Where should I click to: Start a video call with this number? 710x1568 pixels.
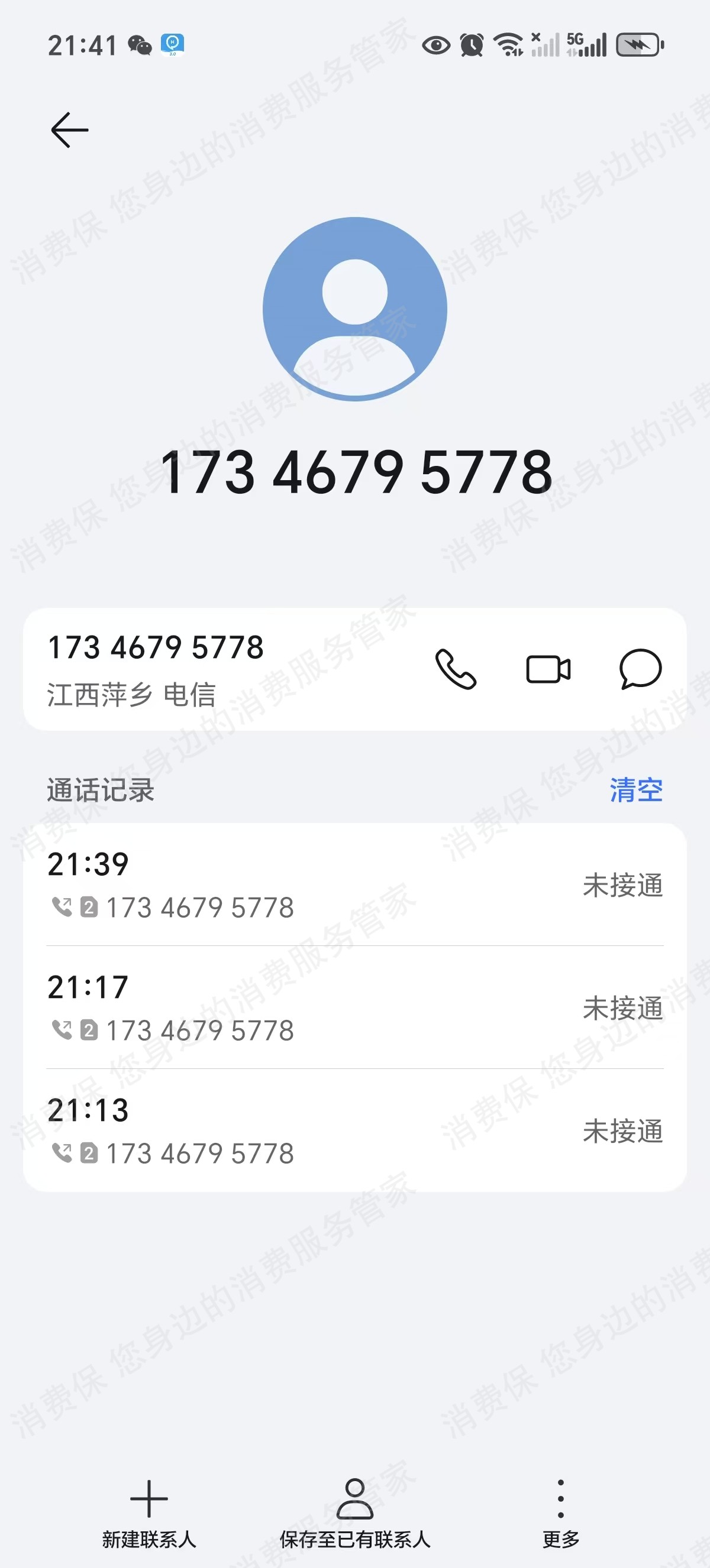click(x=548, y=669)
